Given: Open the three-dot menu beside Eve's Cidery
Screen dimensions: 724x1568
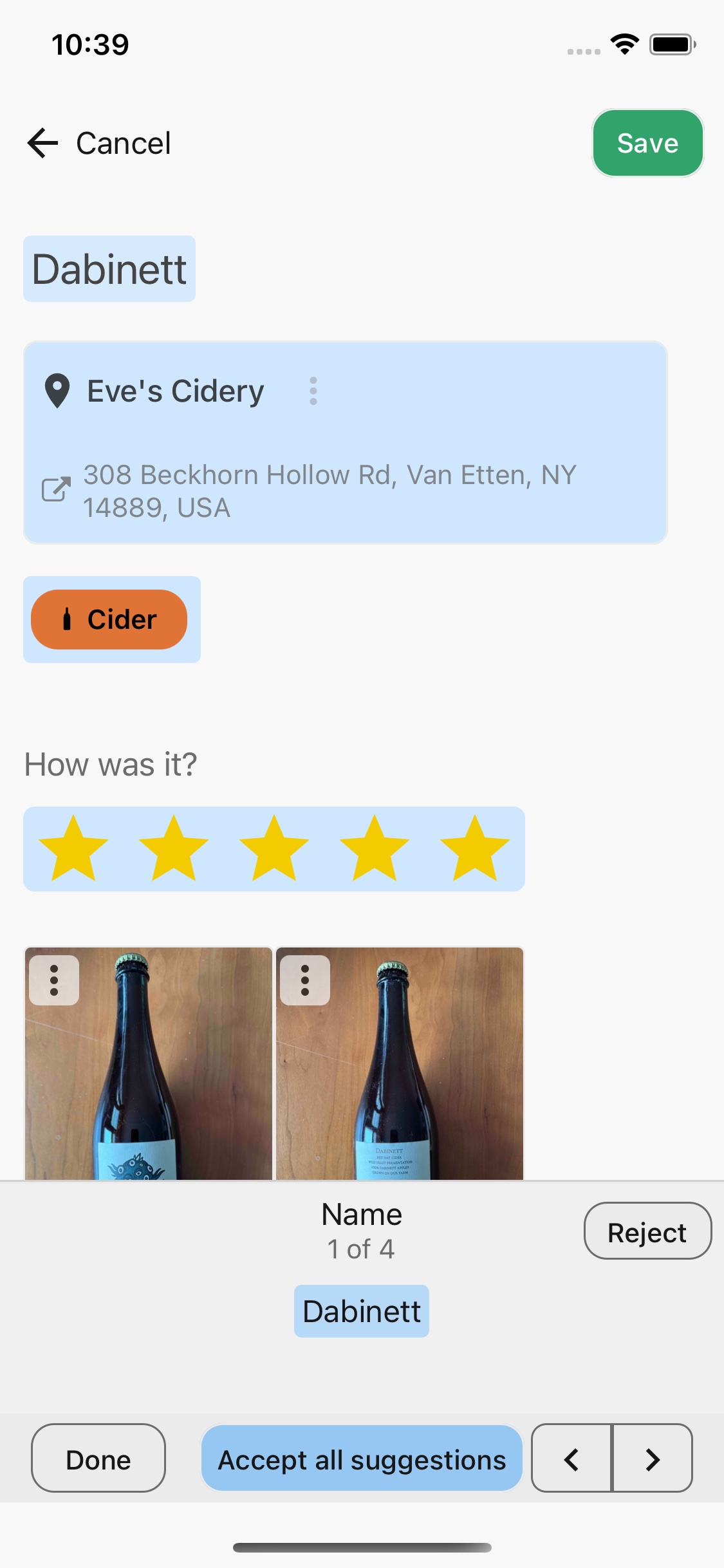Looking at the screenshot, I should click(313, 391).
